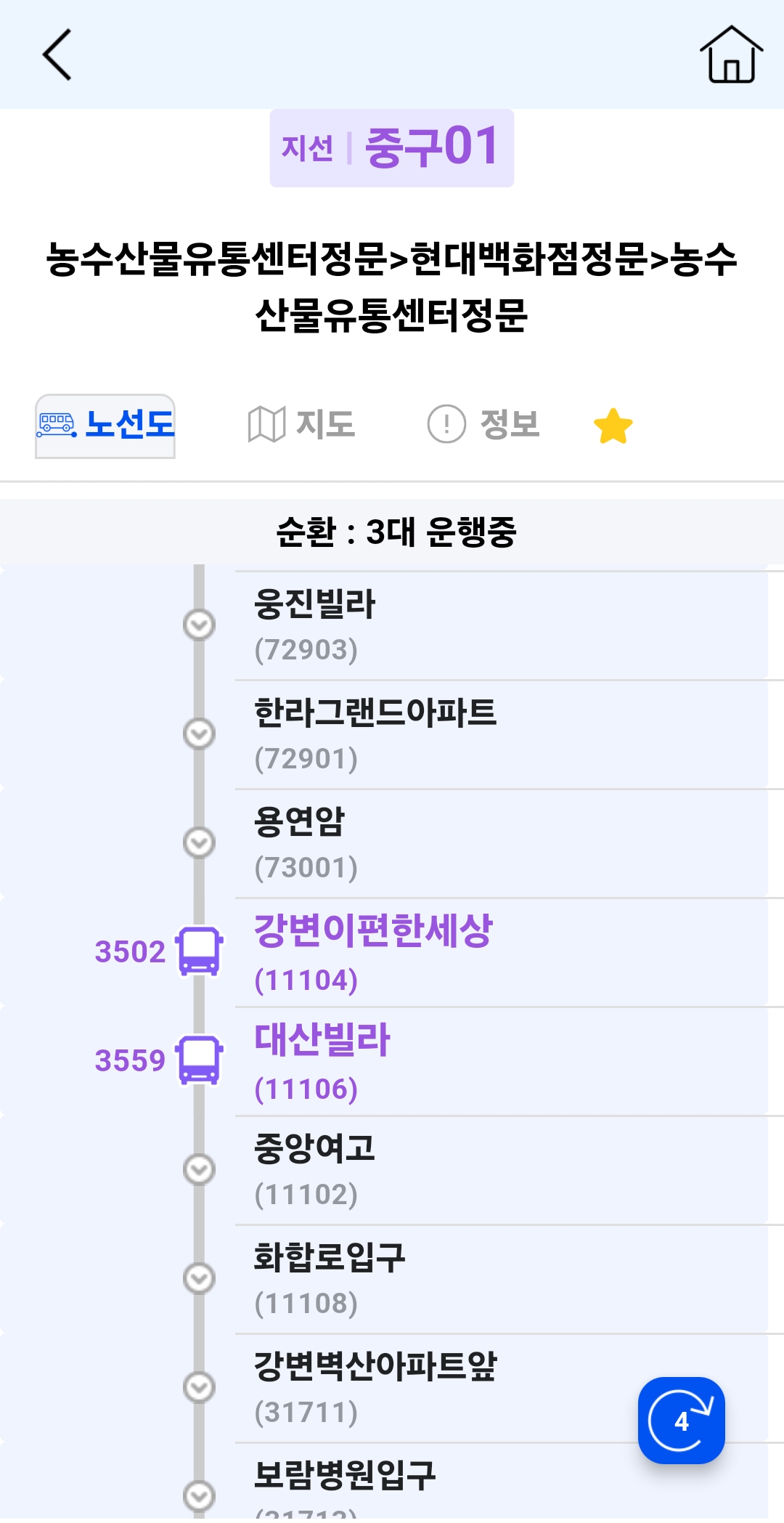Open the 화합로입구 (11108) stop
The width and height of the screenshot is (784, 1523).
501,1280
